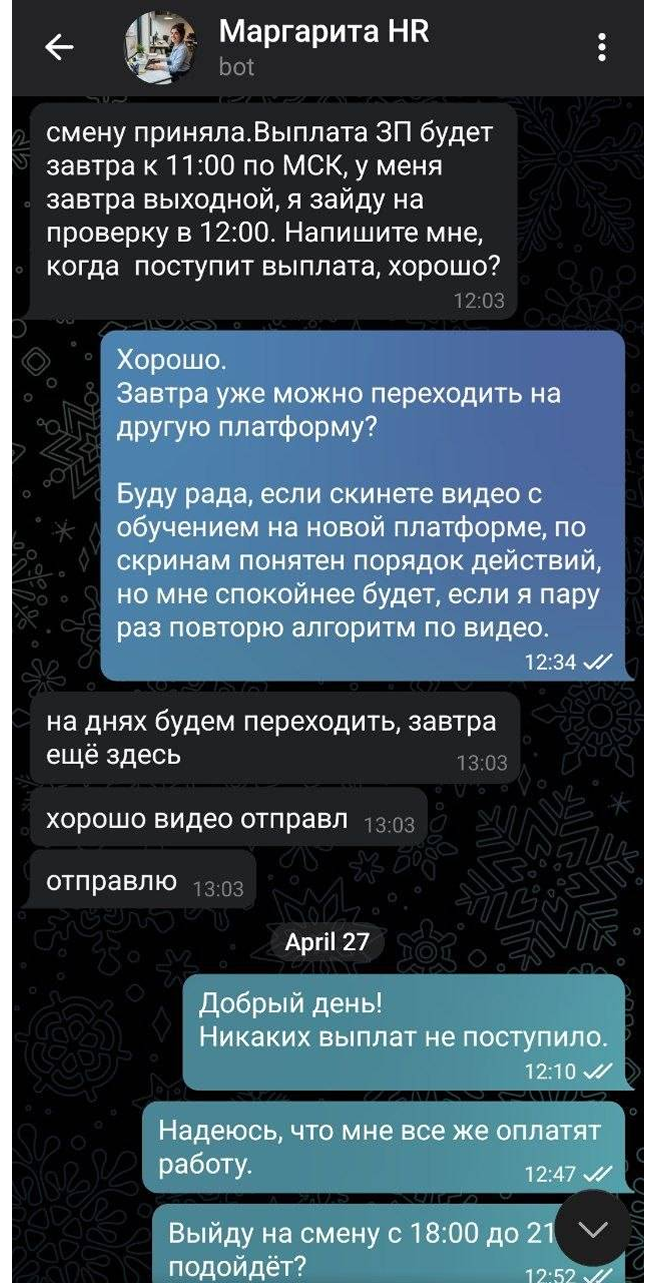The image size is (655, 1283).
Task: Jump to the latest message with down arrow
Action: tap(592, 1229)
